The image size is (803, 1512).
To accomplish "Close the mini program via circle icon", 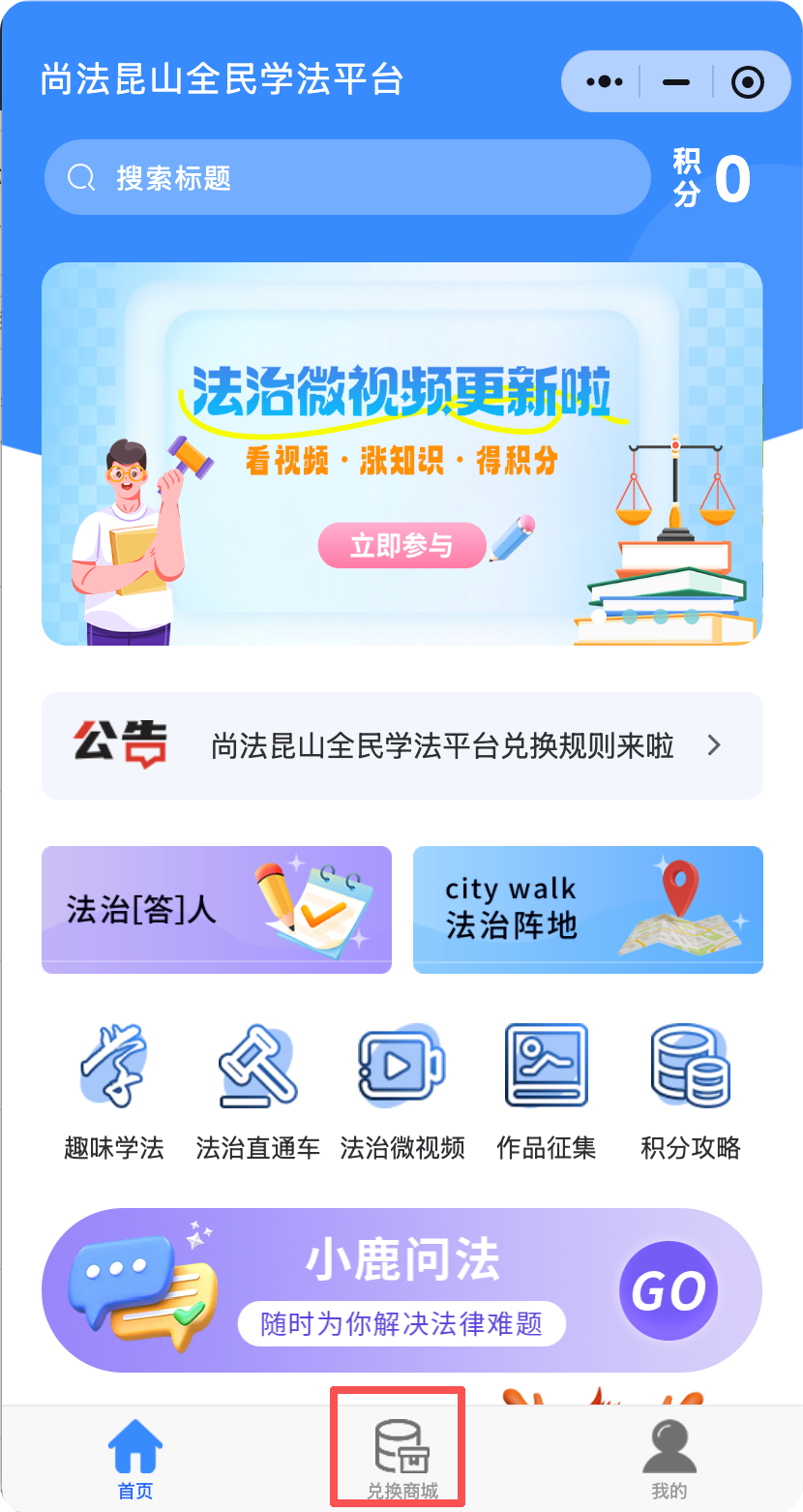I will tap(748, 82).
